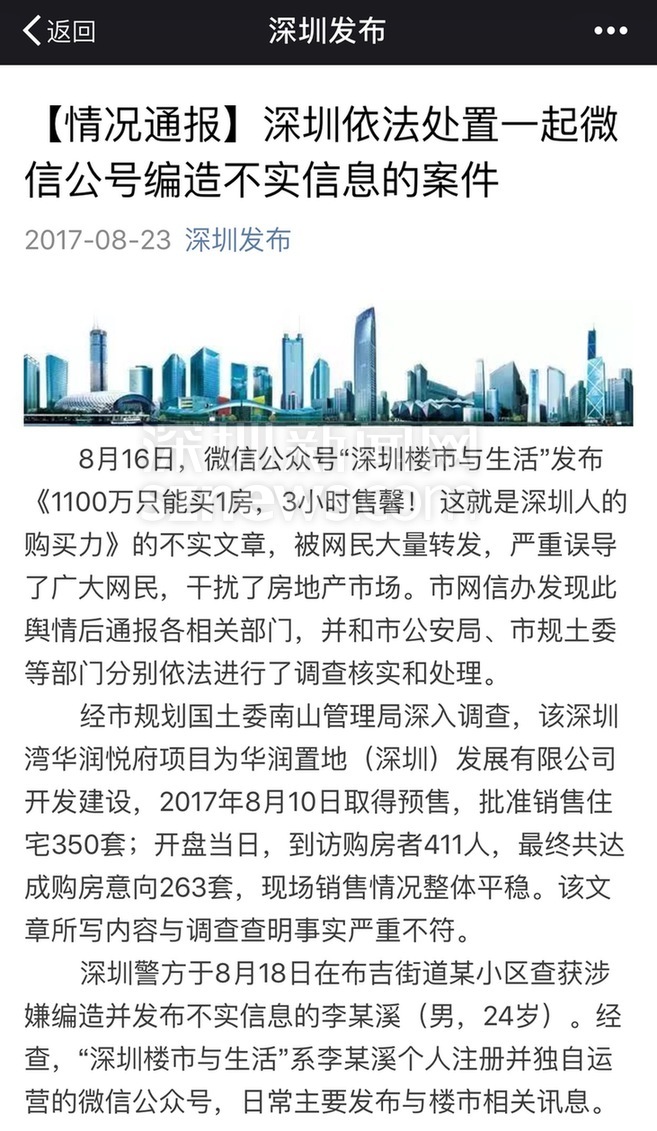Open the three-dot overflow menu

[610, 31]
